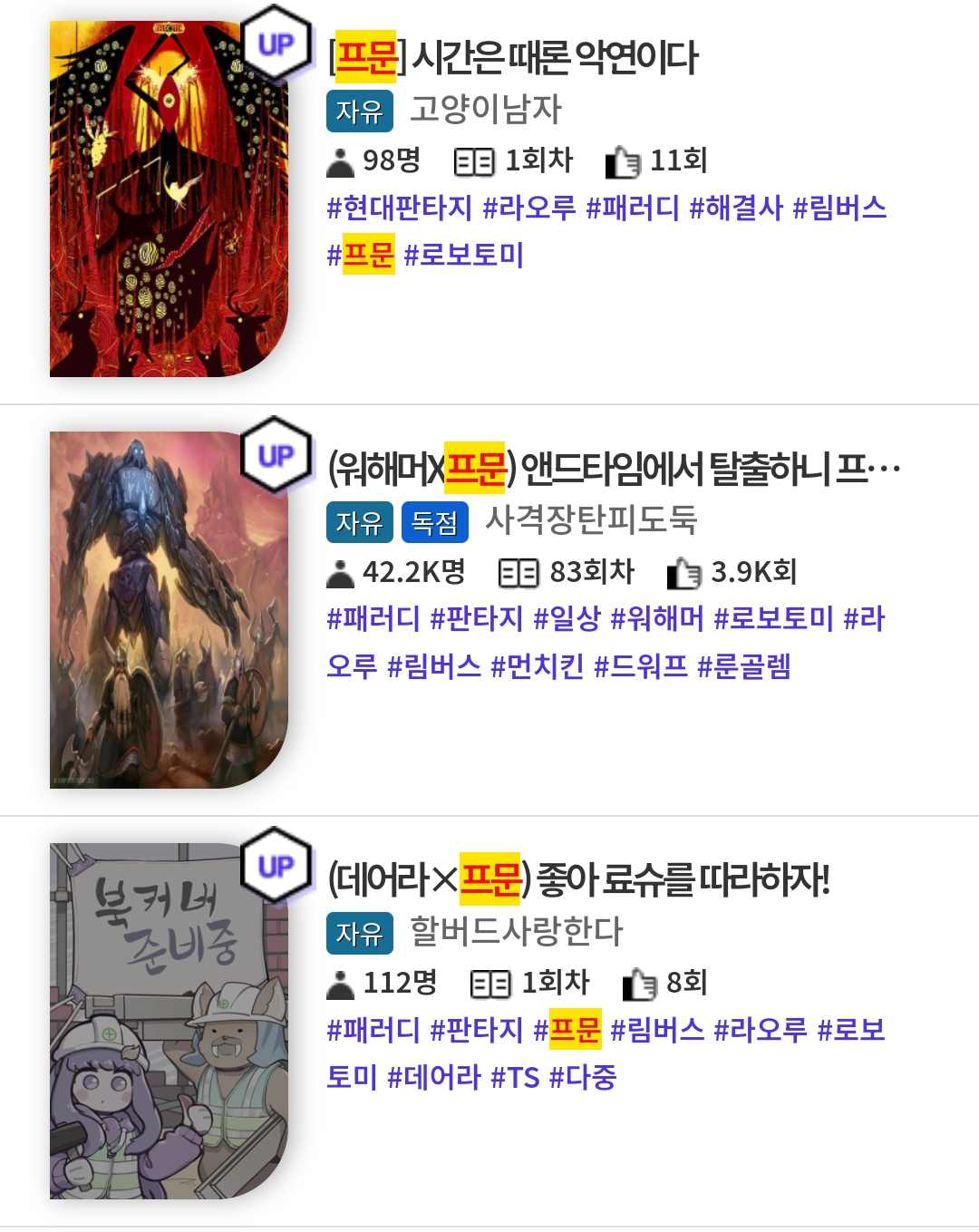
Task: Open the novel 시간은 때론 악연이다
Action: (513, 57)
